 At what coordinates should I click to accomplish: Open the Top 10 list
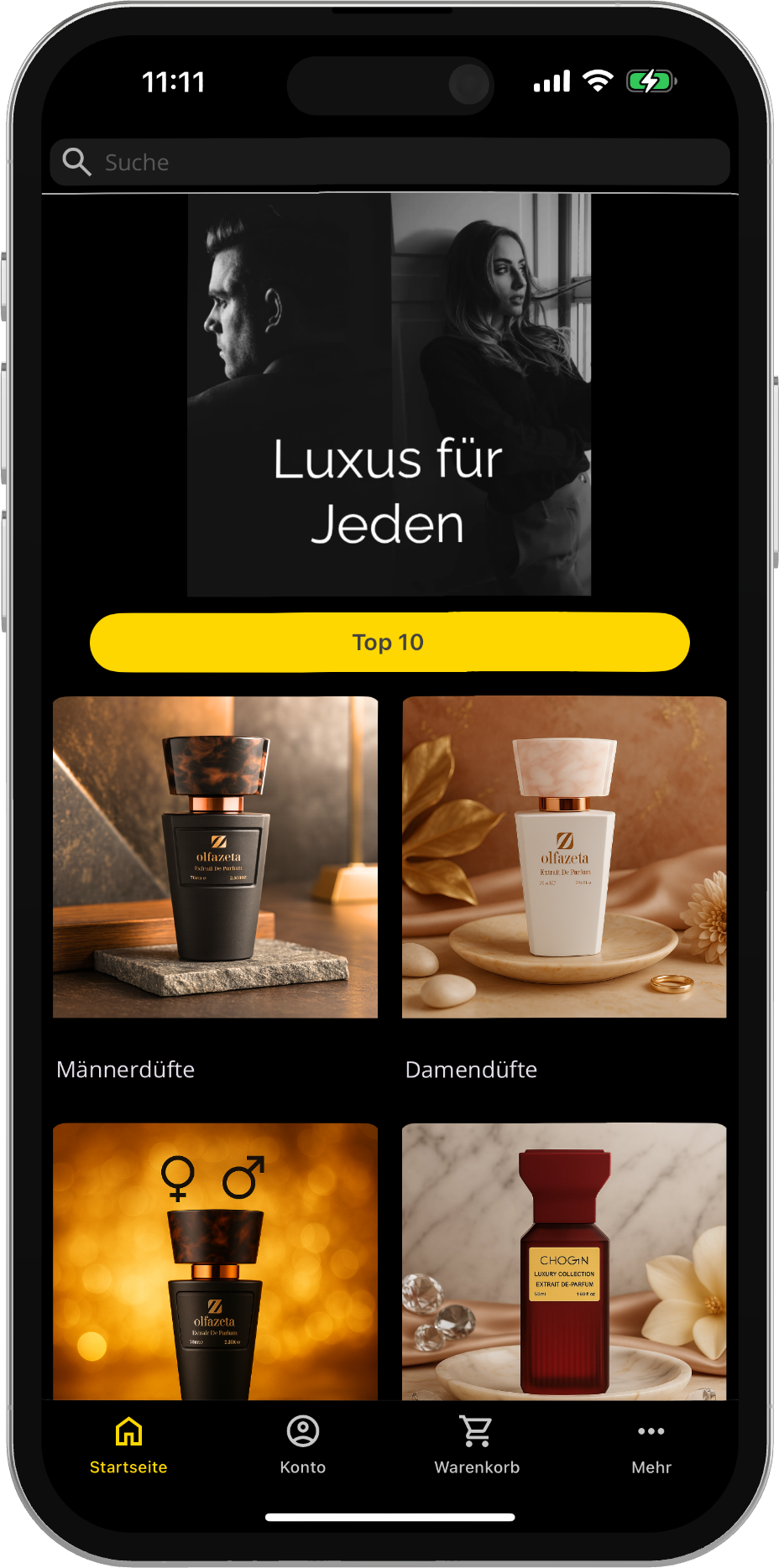[x=389, y=642]
